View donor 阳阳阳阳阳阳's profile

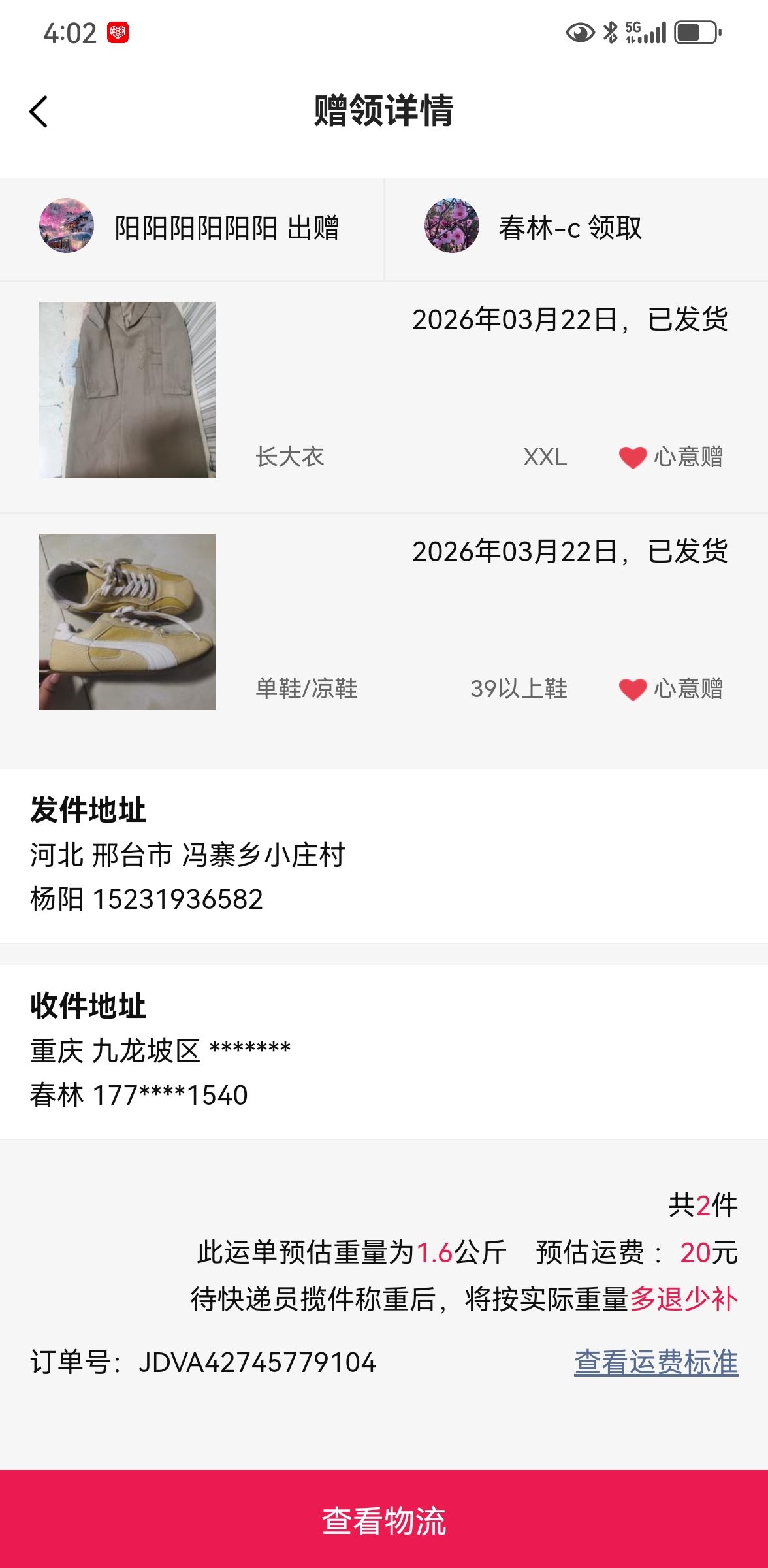(67, 226)
